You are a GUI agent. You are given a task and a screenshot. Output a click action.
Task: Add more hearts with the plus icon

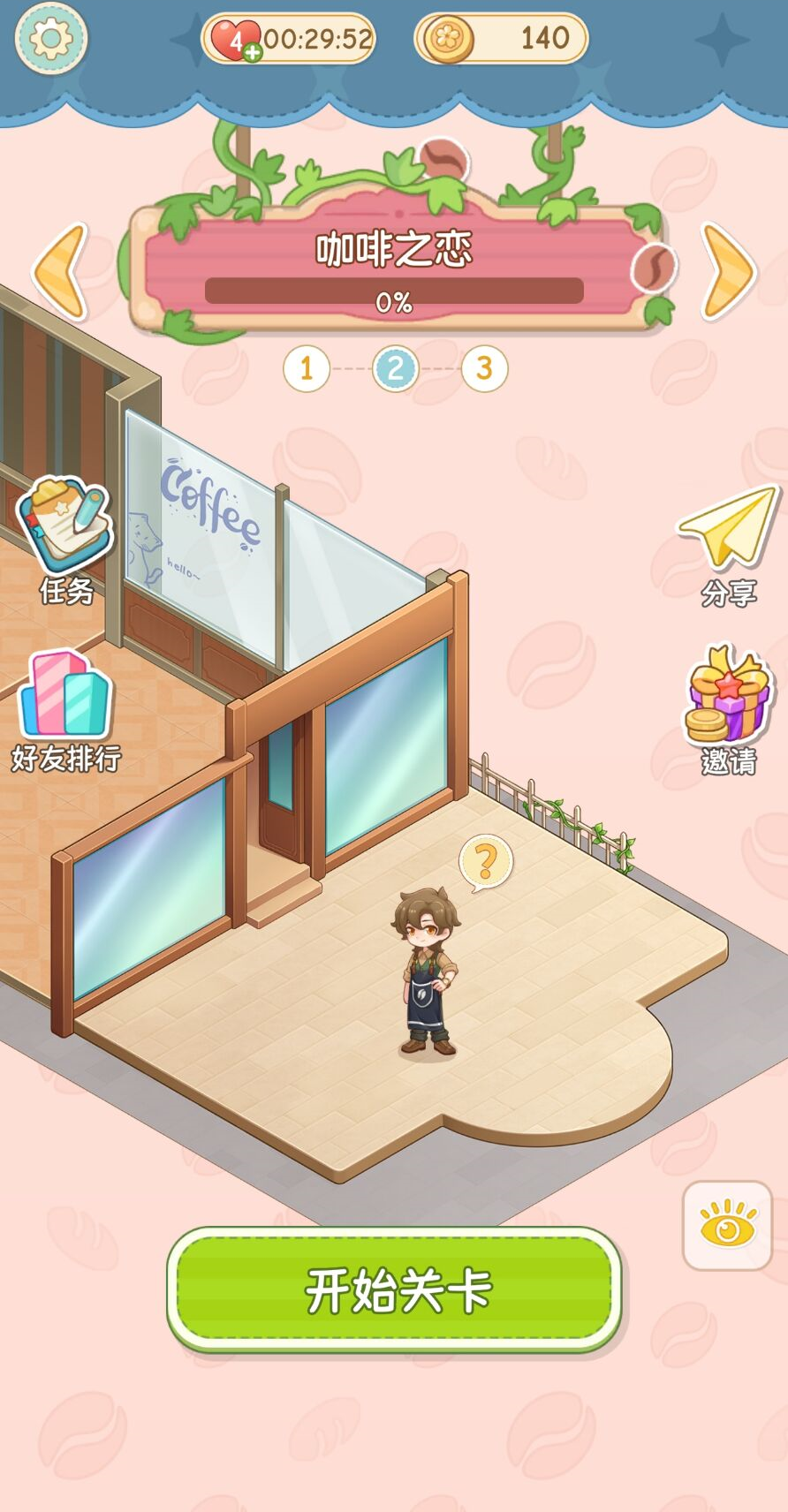tap(253, 52)
